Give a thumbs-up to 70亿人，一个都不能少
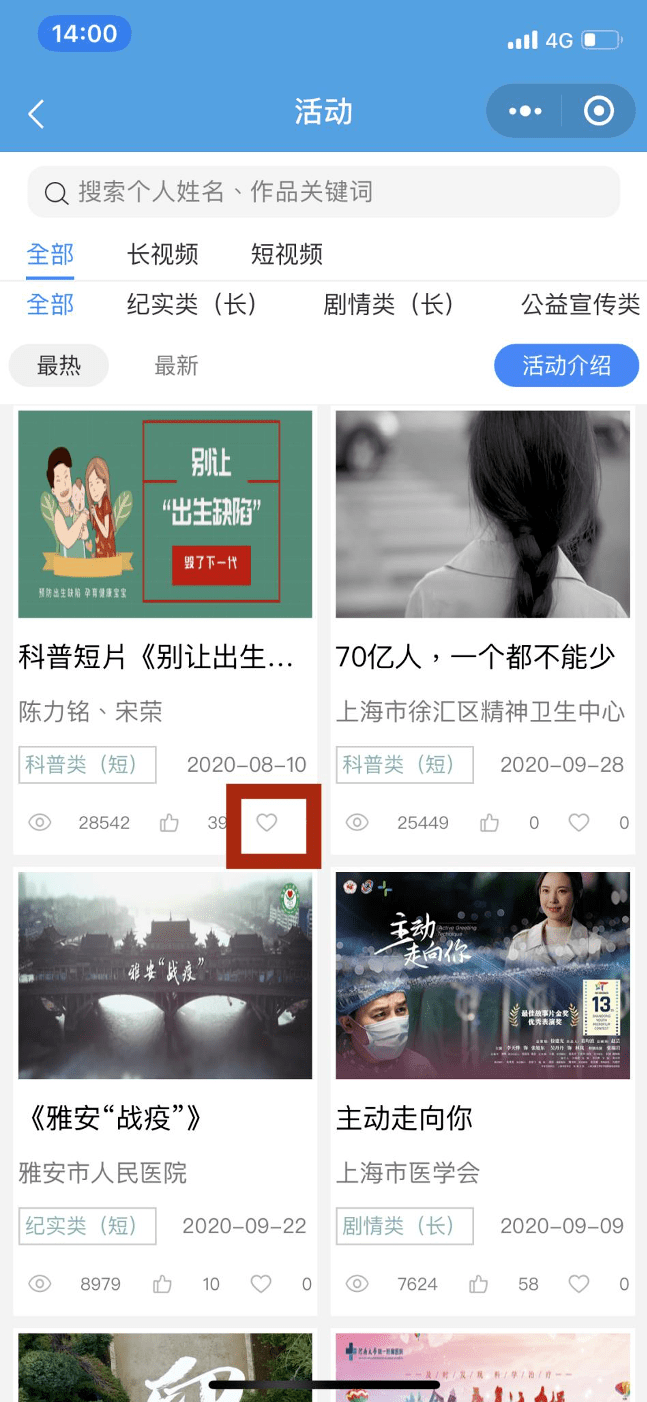 tap(489, 823)
